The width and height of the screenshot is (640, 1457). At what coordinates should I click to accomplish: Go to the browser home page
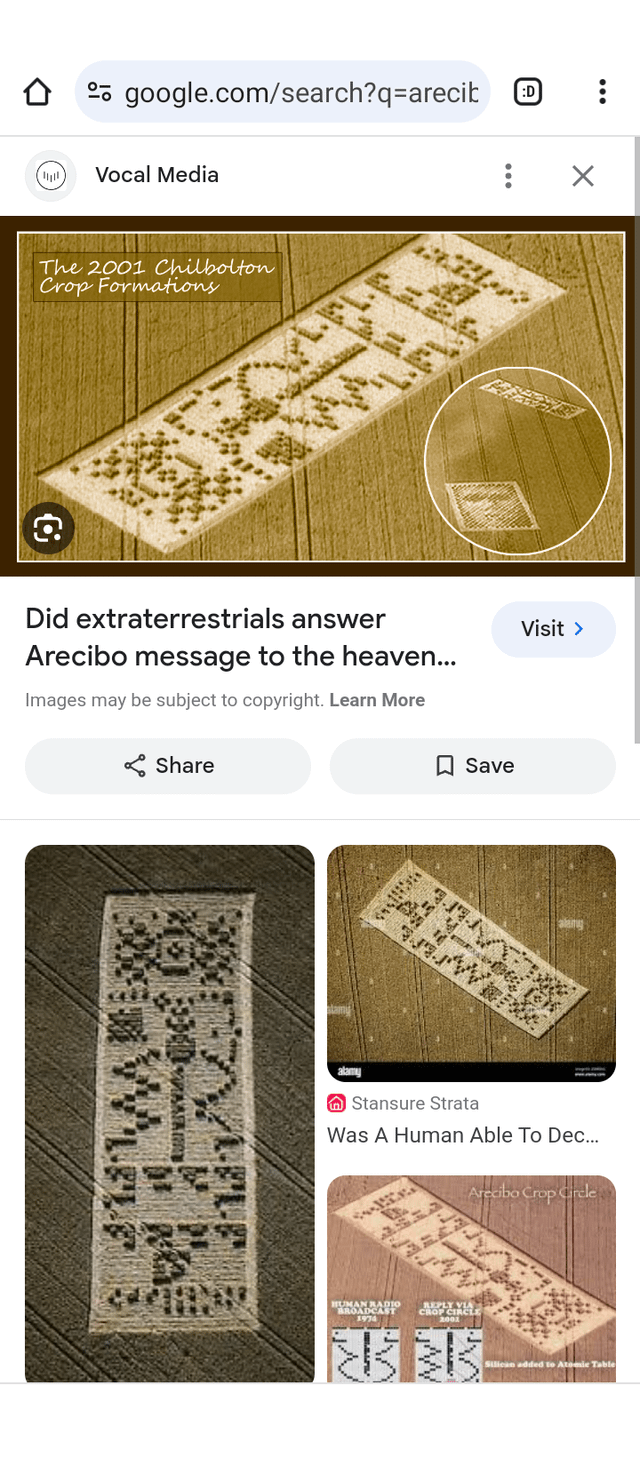pos(37,93)
